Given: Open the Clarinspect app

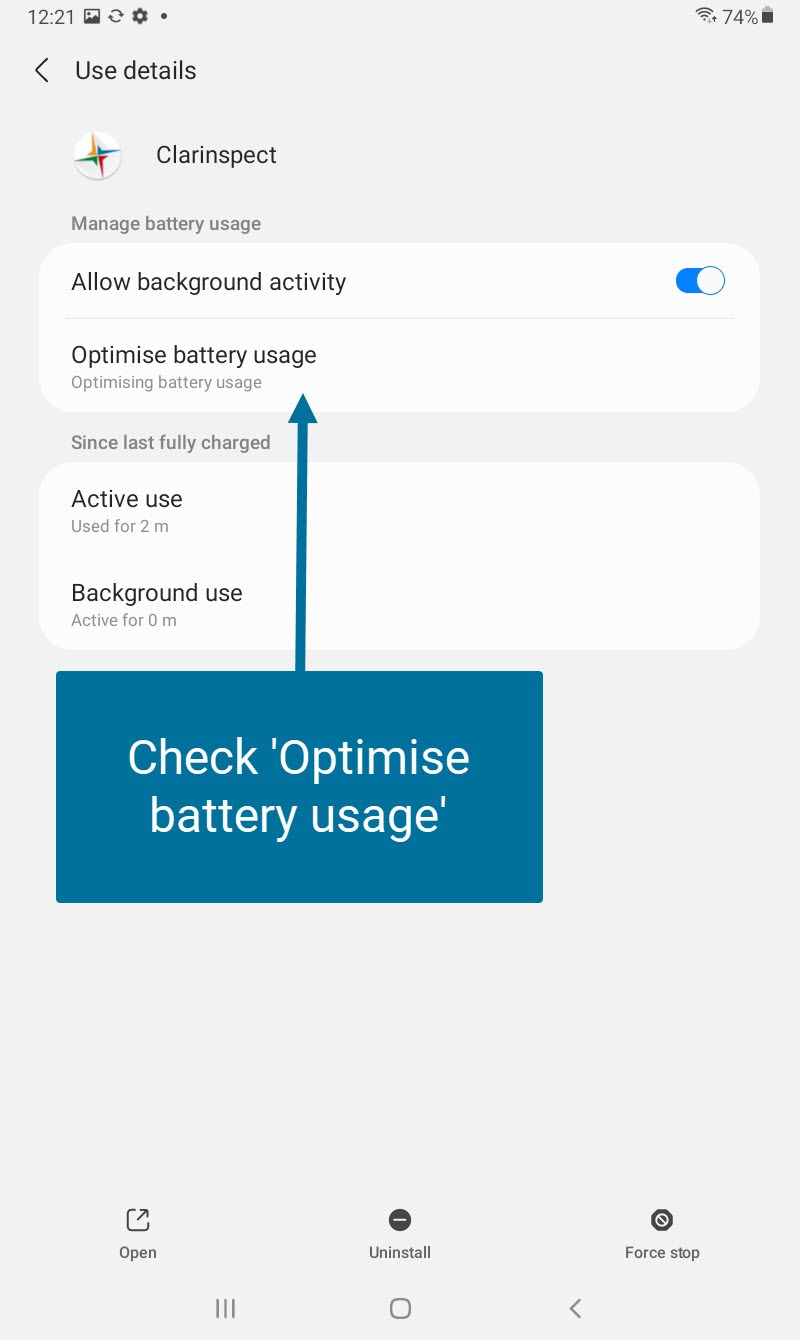Looking at the screenshot, I should 138,1233.
